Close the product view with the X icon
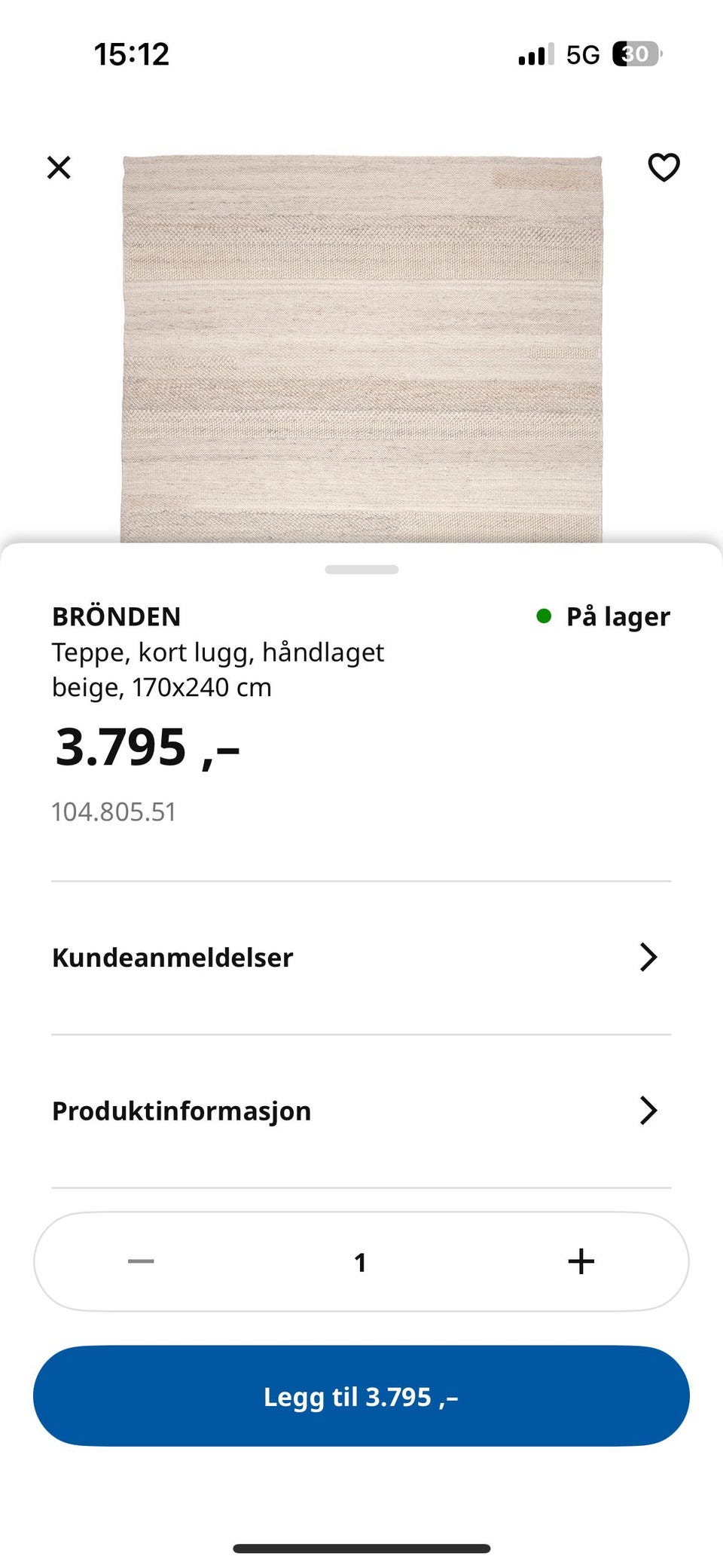 pyautogui.click(x=59, y=167)
